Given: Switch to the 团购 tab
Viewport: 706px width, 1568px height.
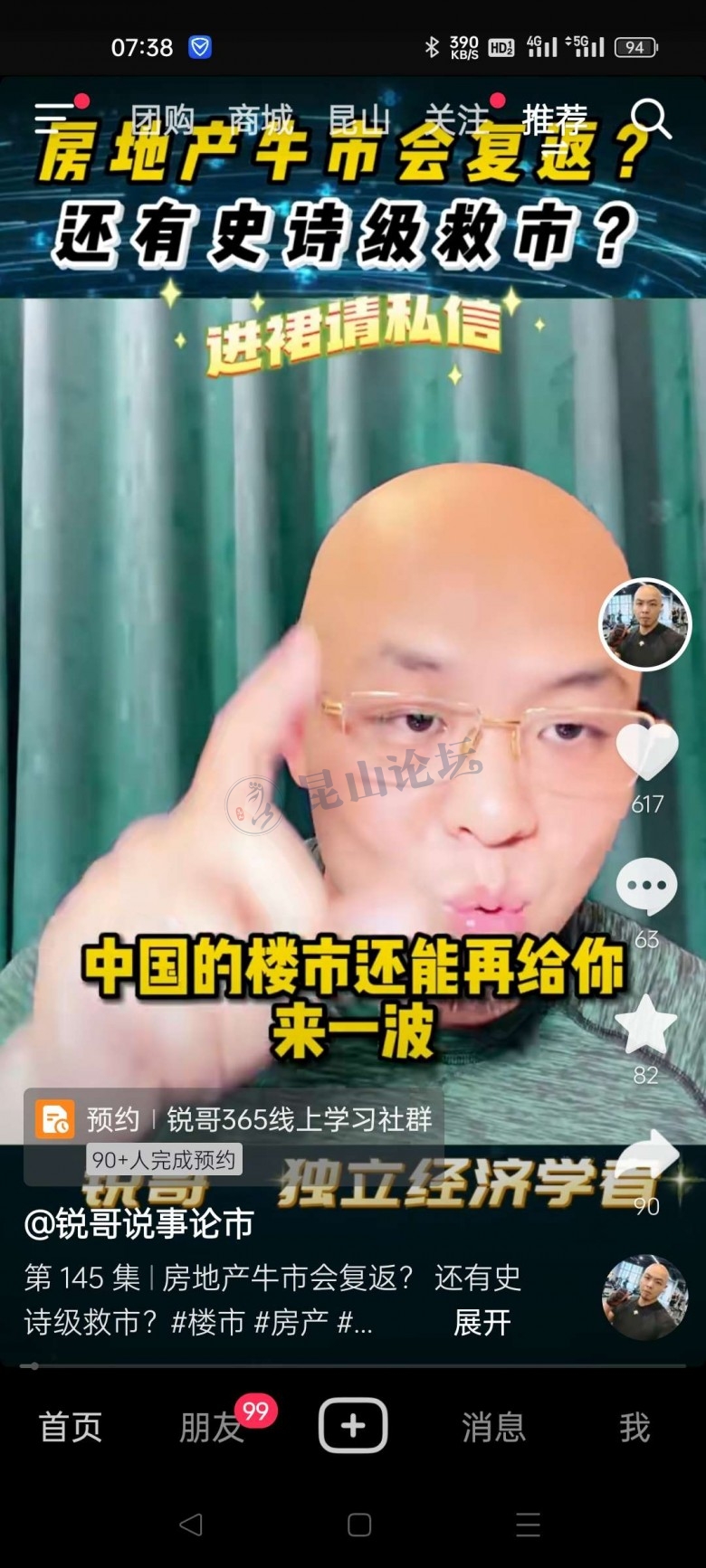Looking at the screenshot, I should pyautogui.click(x=163, y=119).
